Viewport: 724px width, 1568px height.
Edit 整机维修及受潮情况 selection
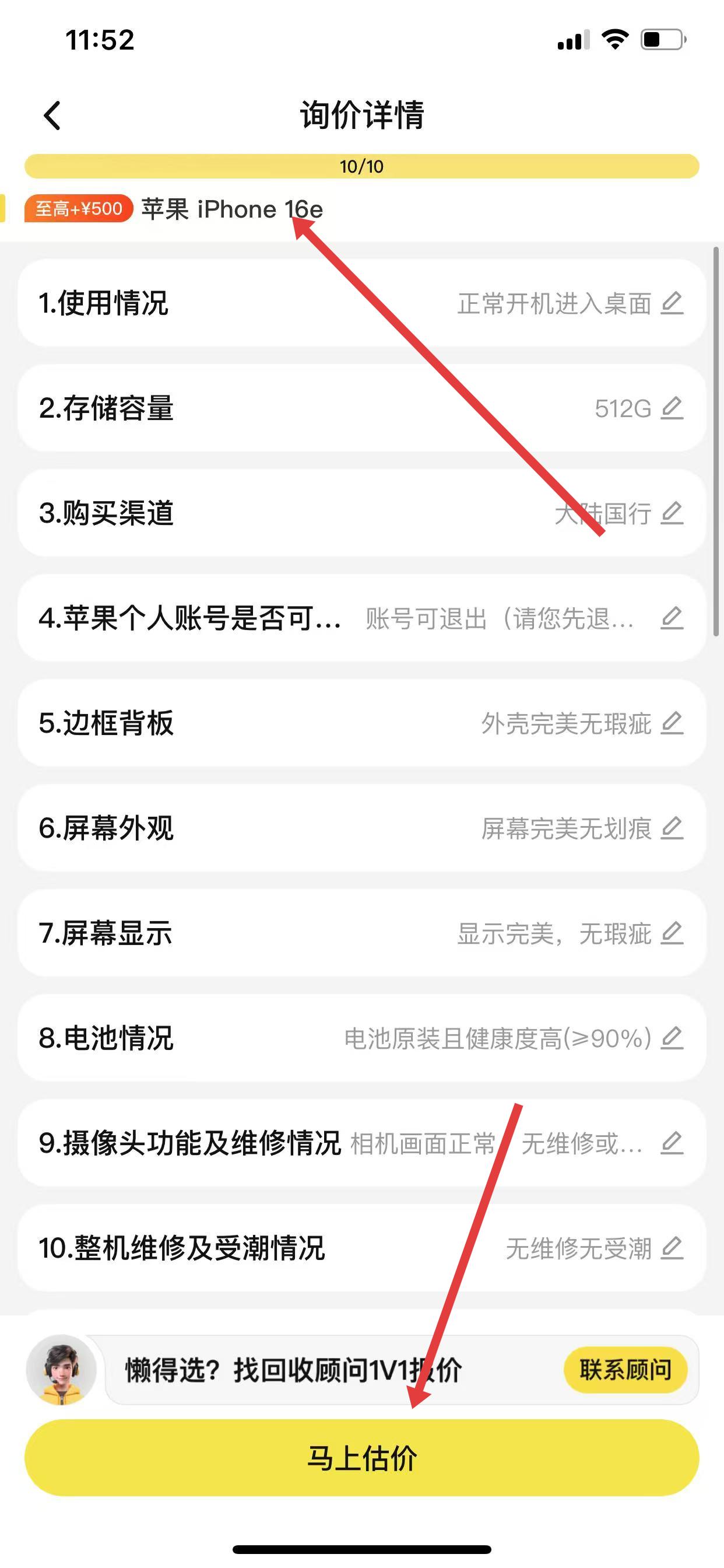click(672, 1248)
